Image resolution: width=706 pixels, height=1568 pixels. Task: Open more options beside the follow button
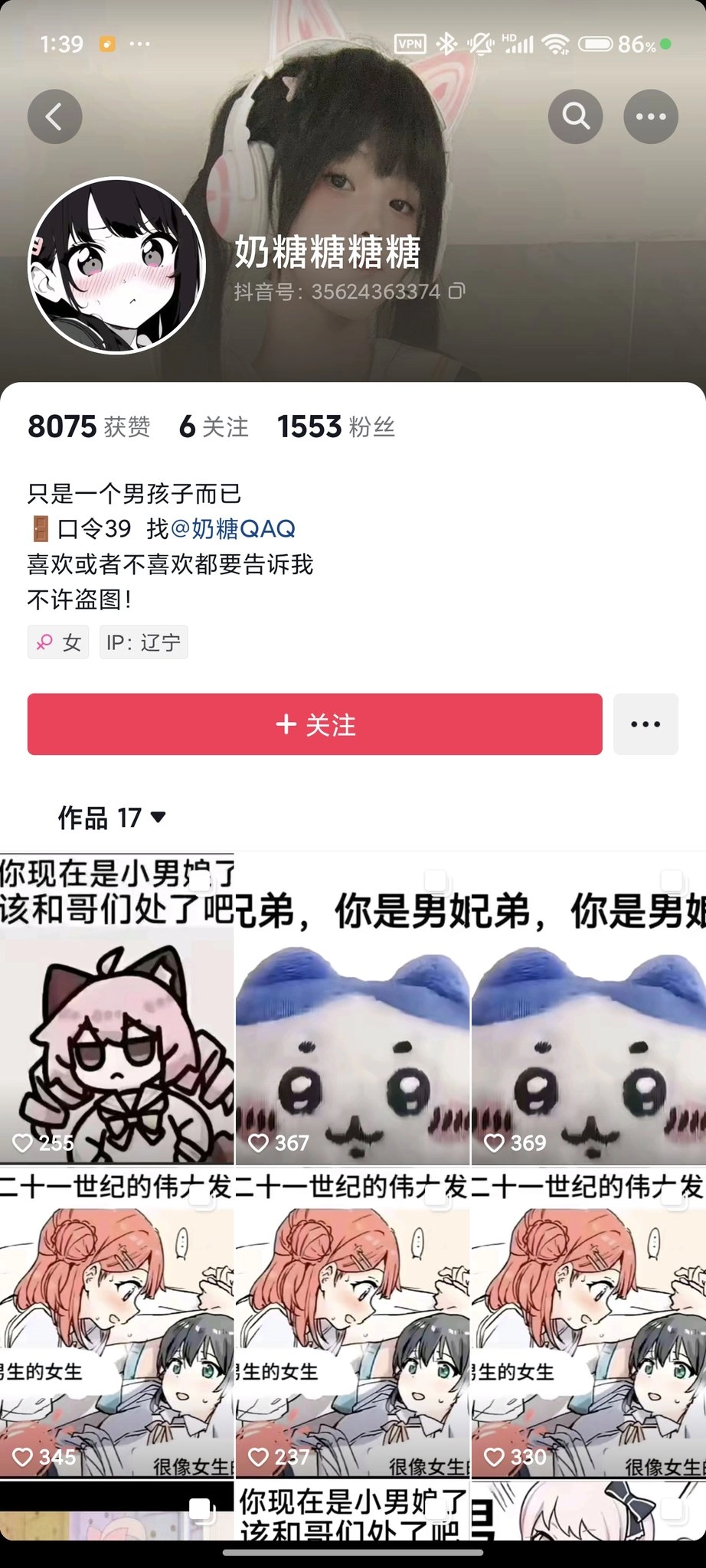(645, 724)
